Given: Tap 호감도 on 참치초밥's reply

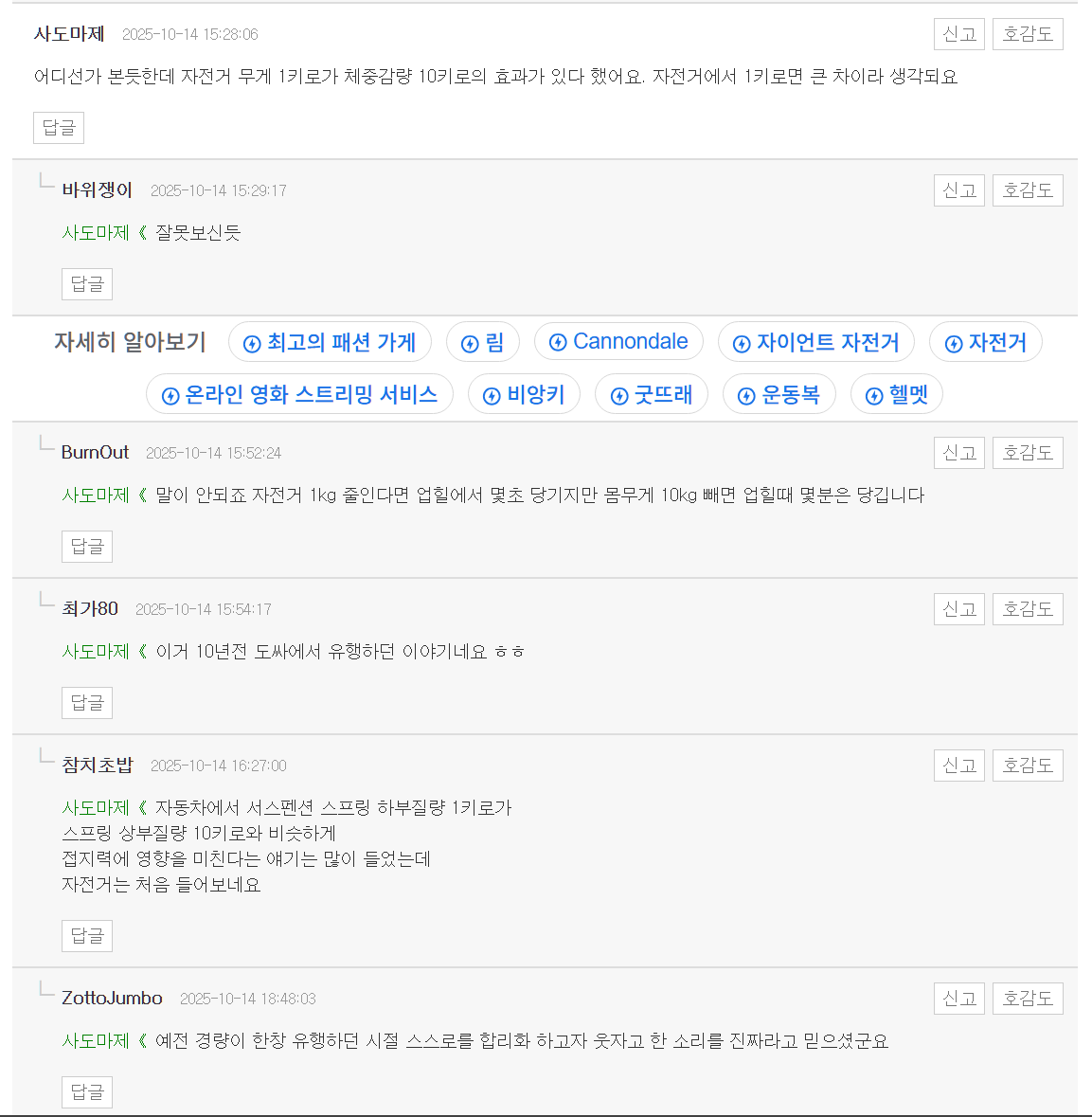Looking at the screenshot, I should pyautogui.click(x=1028, y=766).
